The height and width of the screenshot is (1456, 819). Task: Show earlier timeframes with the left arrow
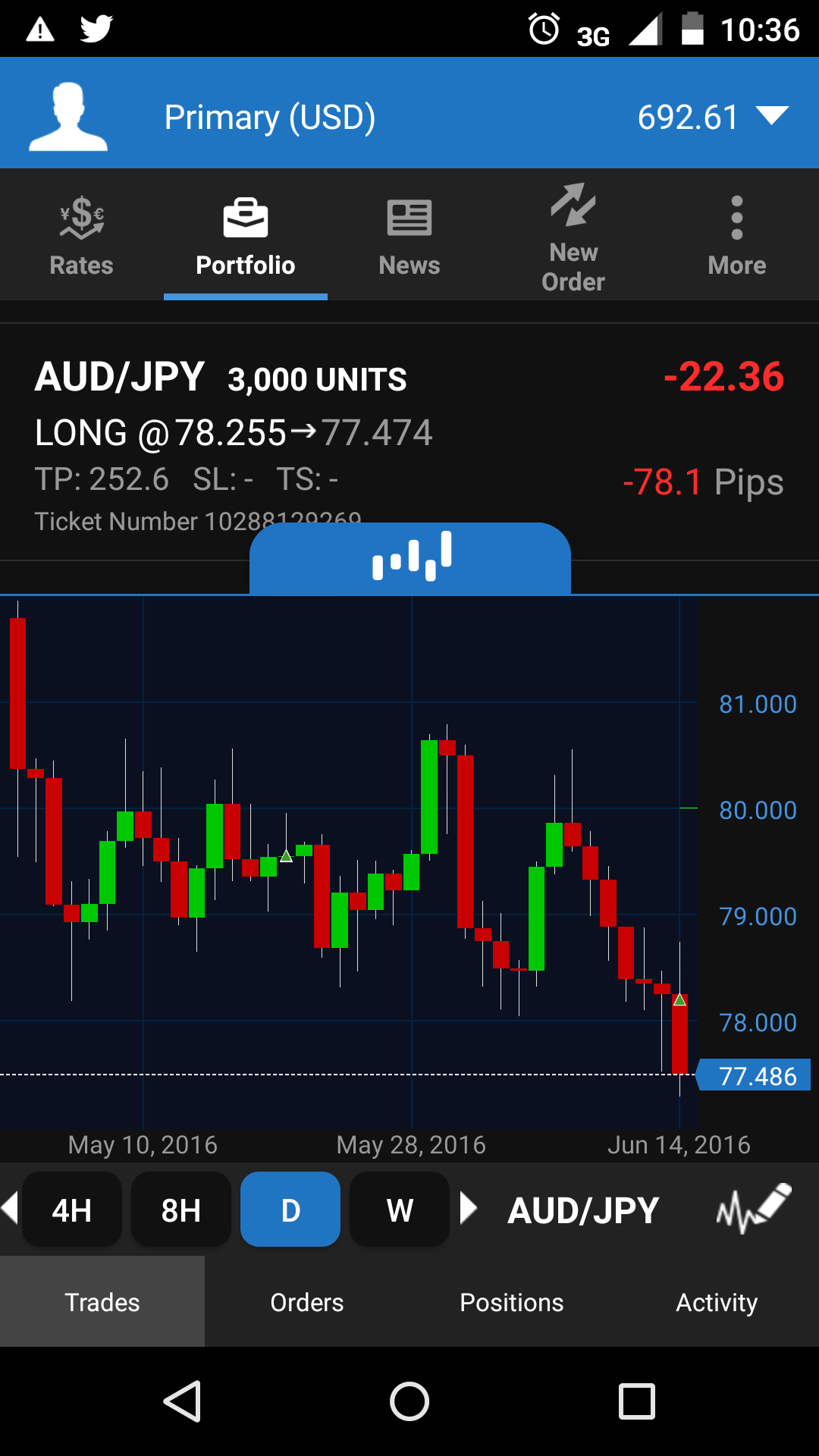(10, 1208)
